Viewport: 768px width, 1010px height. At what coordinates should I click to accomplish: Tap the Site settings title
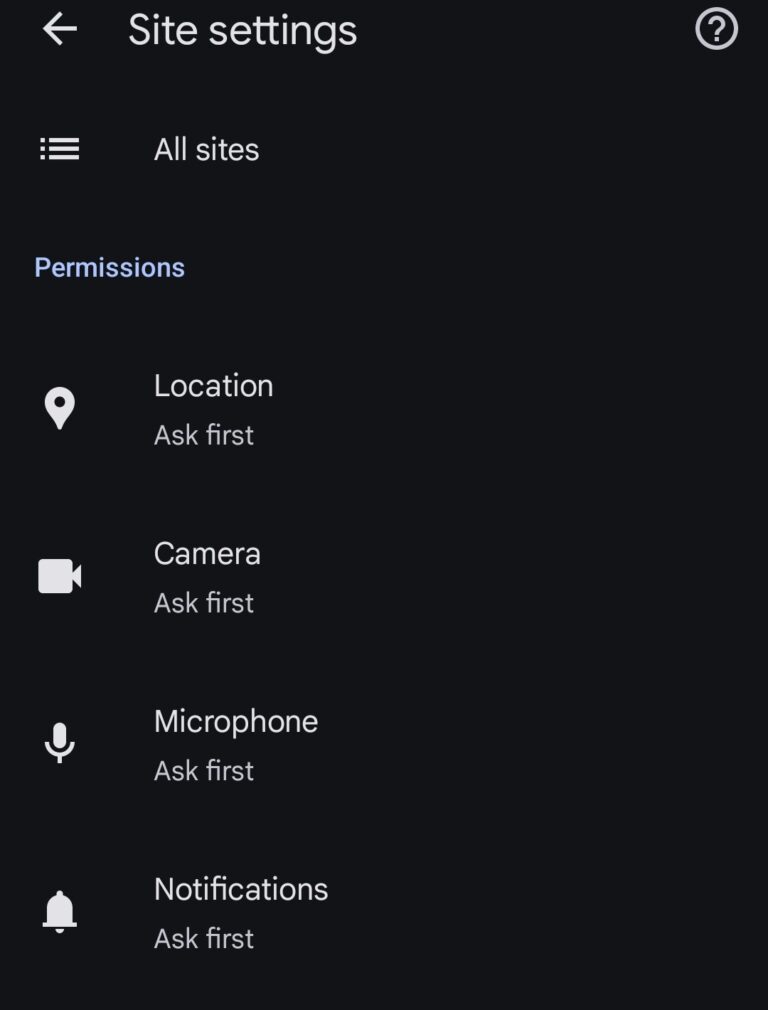242,30
